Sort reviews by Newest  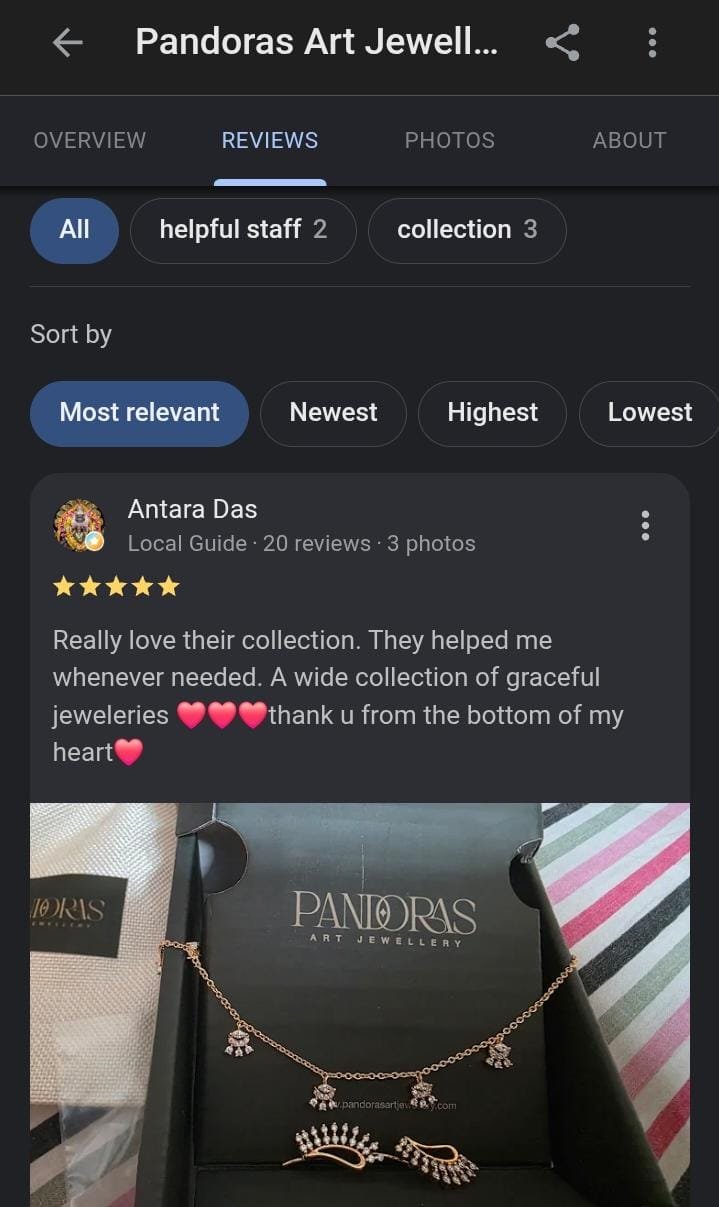333,413
